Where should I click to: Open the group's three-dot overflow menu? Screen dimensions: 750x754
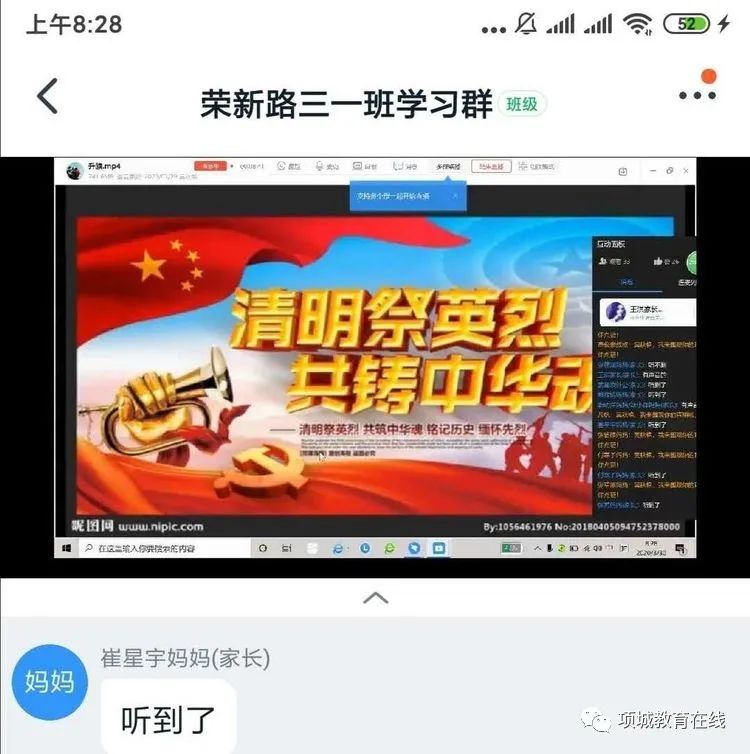[697, 95]
